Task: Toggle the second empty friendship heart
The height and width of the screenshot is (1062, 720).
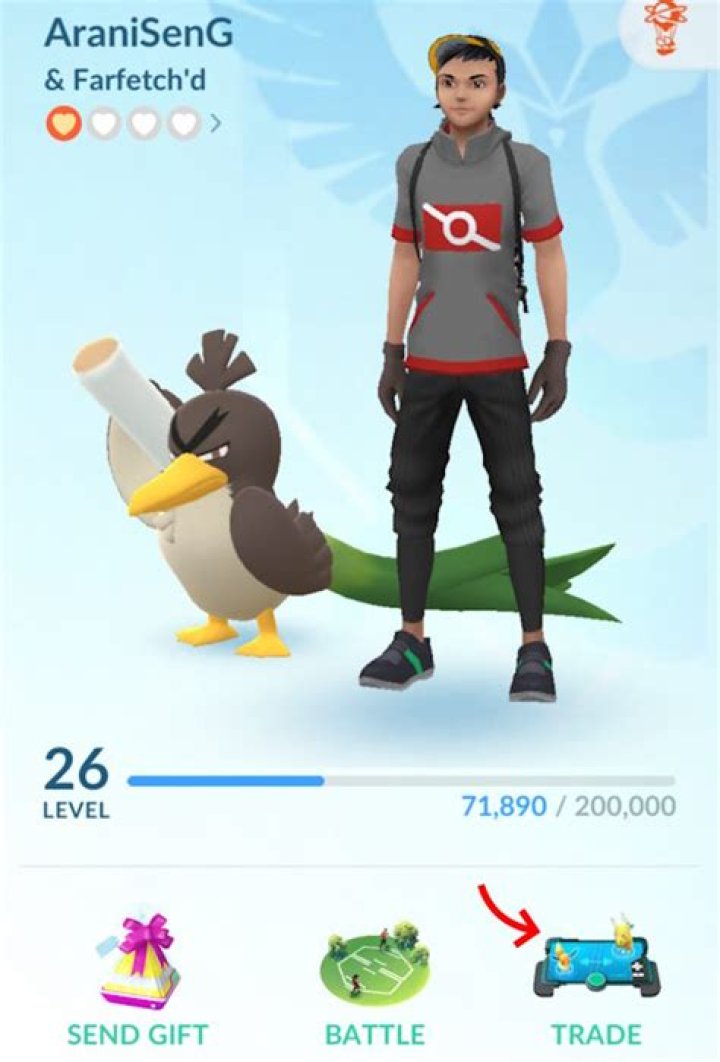Action: pyautogui.click(x=104, y=121)
